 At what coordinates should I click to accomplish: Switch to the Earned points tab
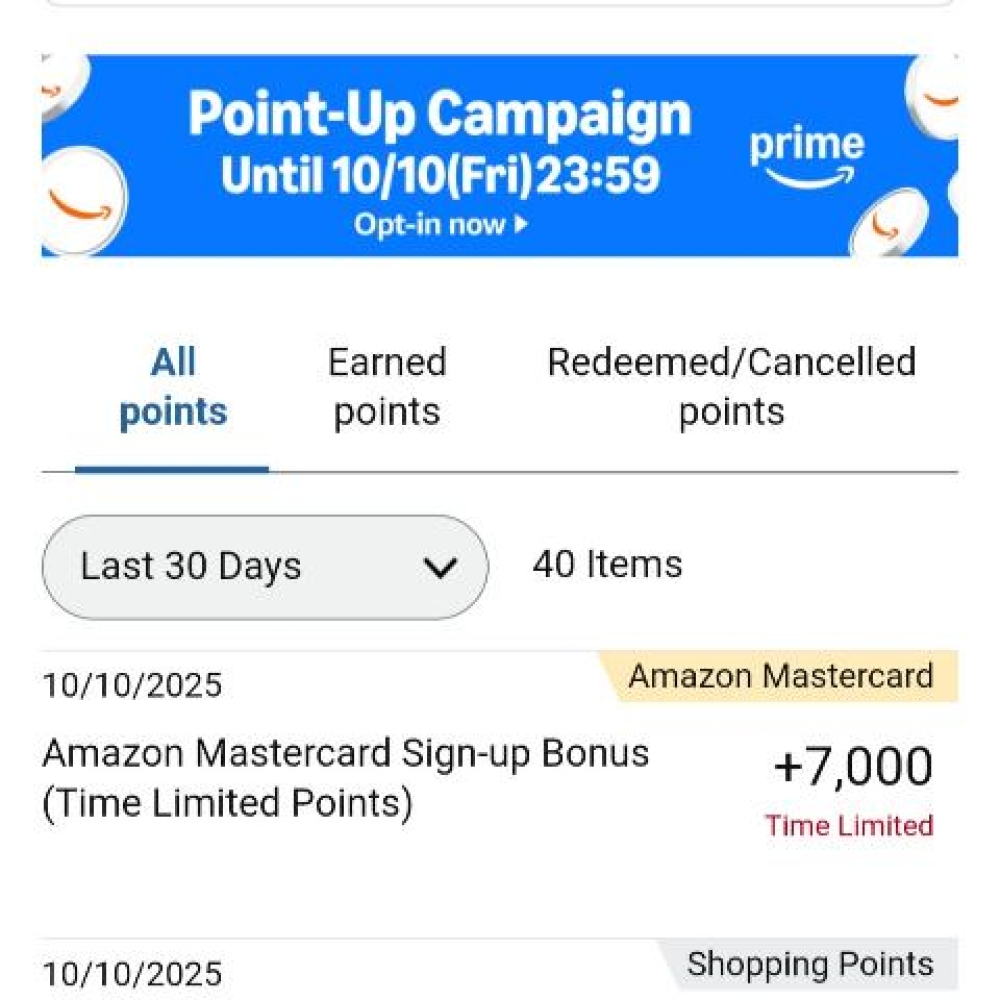click(387, 387)
